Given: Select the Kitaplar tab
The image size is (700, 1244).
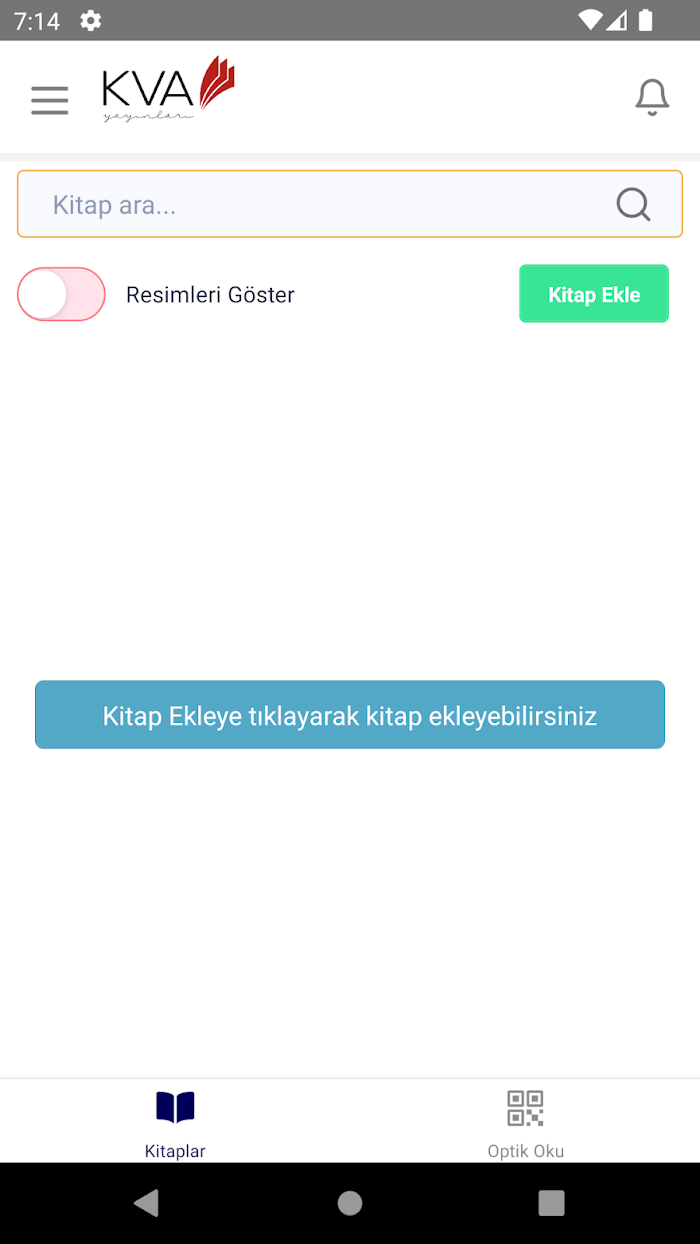Looking at the screenshot, I should [x=175, y=1123].
